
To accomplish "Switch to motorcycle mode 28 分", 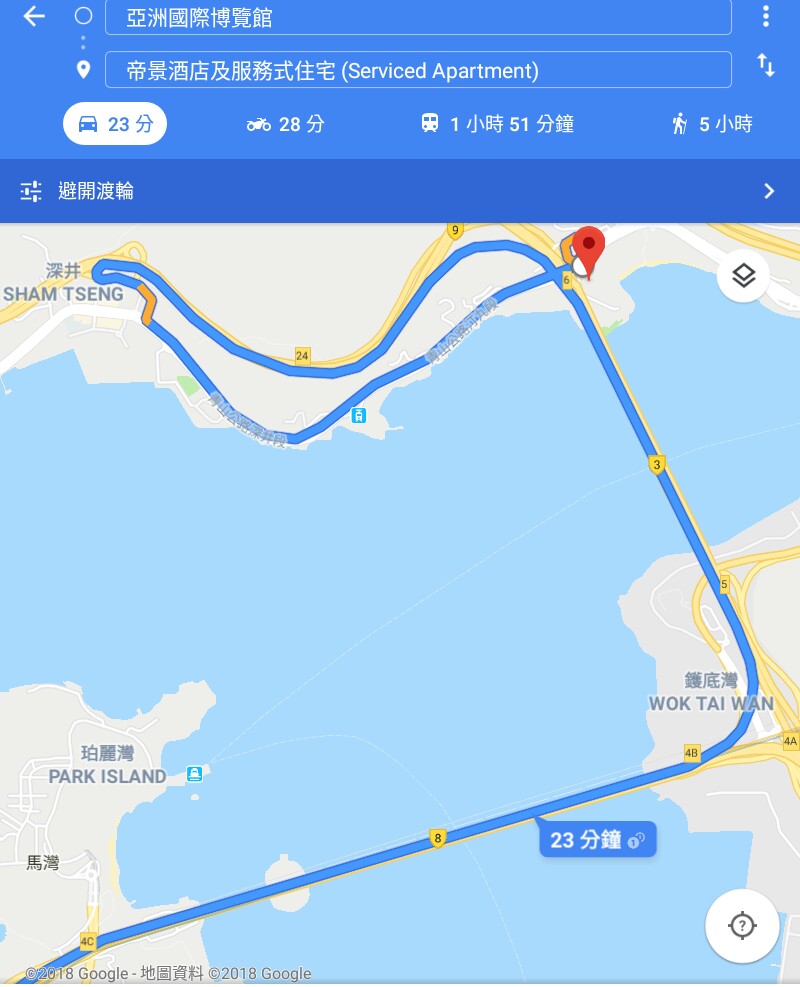I will pos(286,124).
